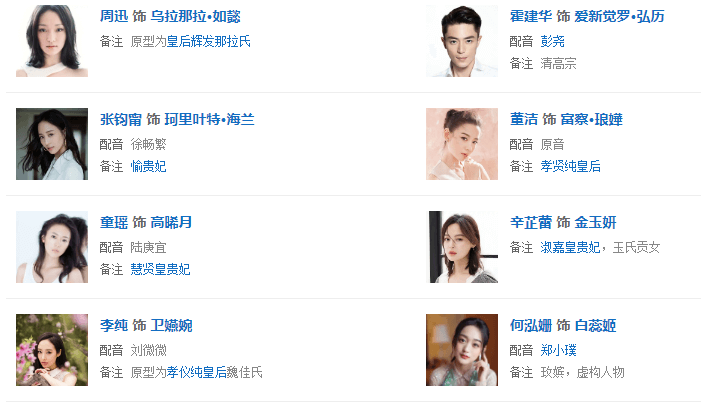
Task: Open the 愉贵妃 link
Action: coord(147,166)
